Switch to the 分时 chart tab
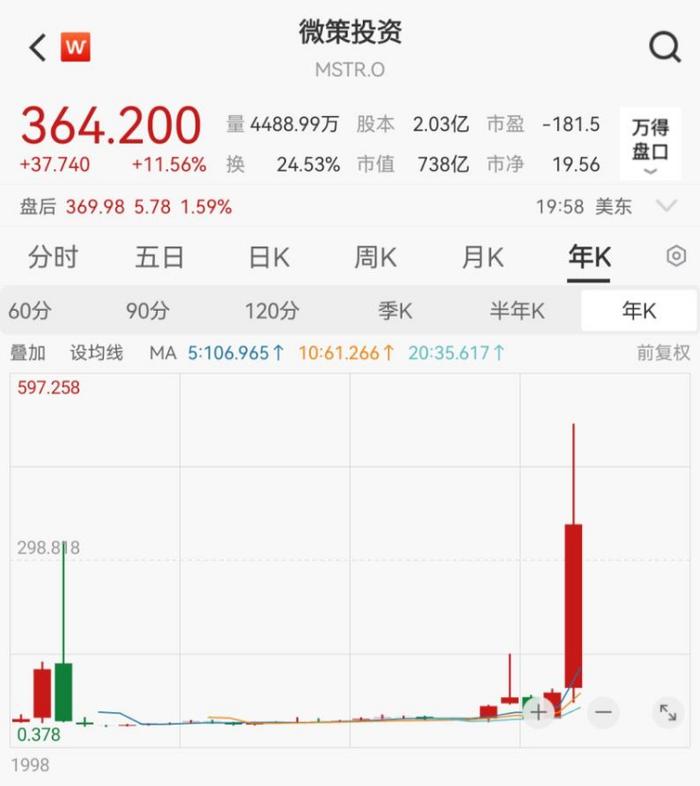 point(53,258)
